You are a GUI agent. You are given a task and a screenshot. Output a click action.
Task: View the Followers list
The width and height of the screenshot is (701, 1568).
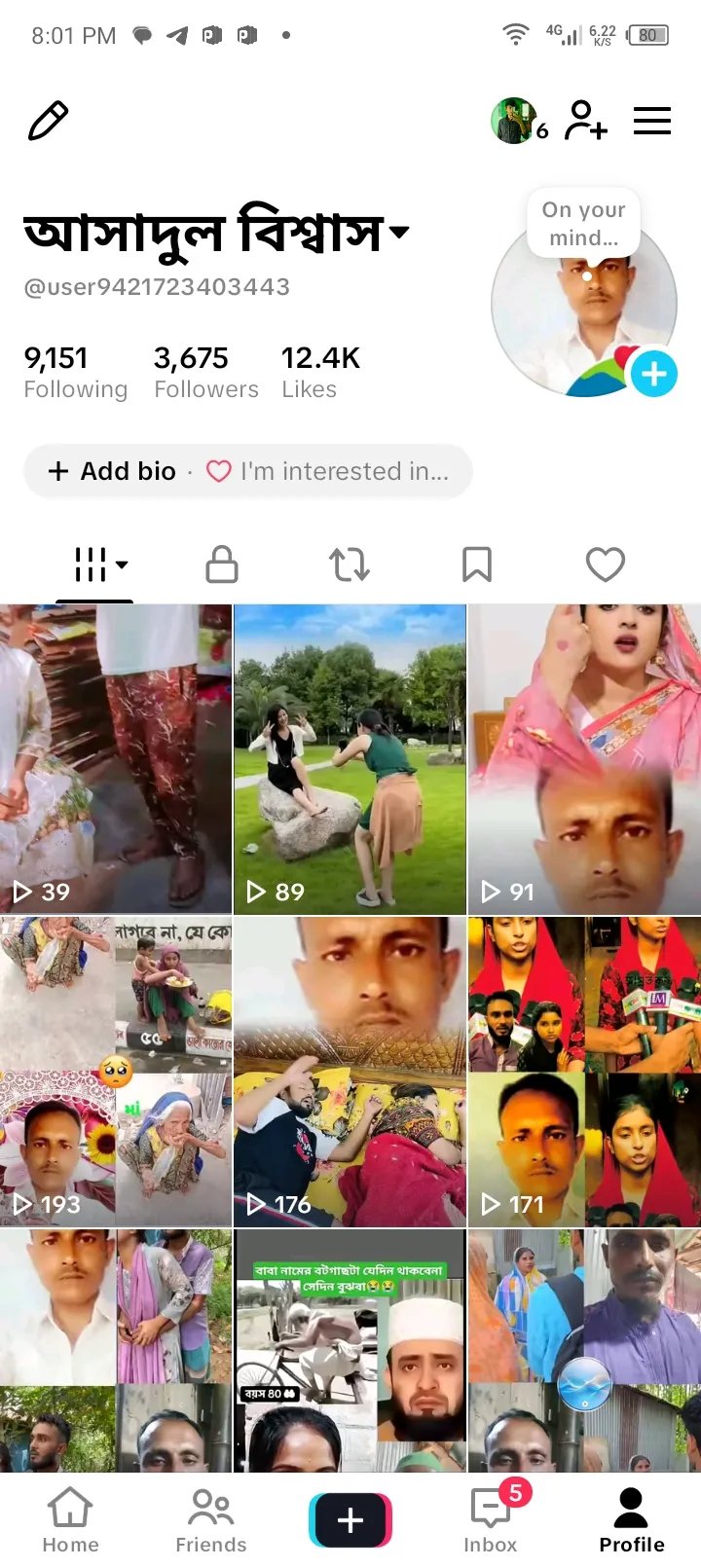point(206,373)
